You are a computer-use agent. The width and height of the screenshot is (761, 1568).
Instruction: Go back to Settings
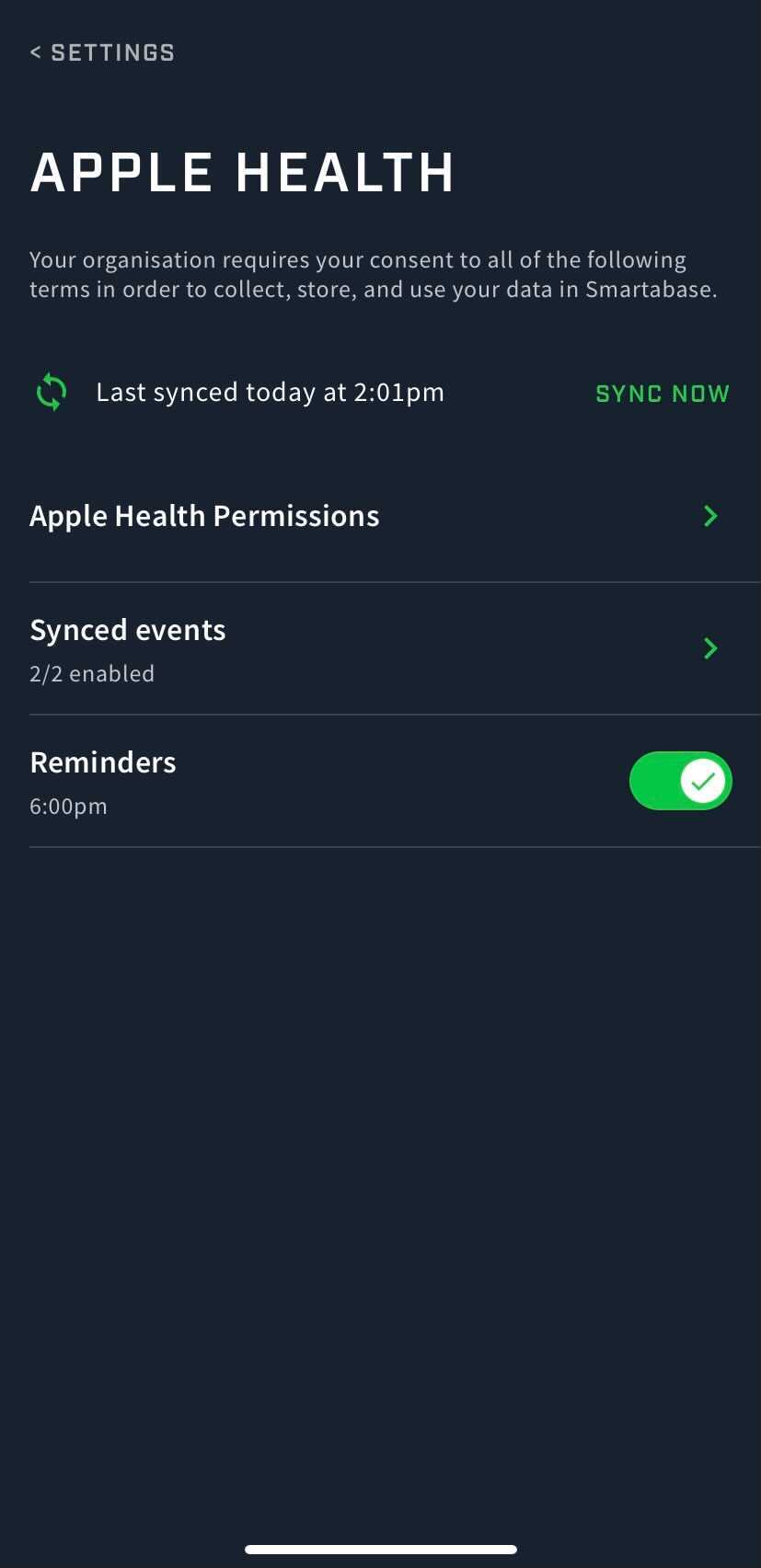pyautogui.click(x=102, y=53)
